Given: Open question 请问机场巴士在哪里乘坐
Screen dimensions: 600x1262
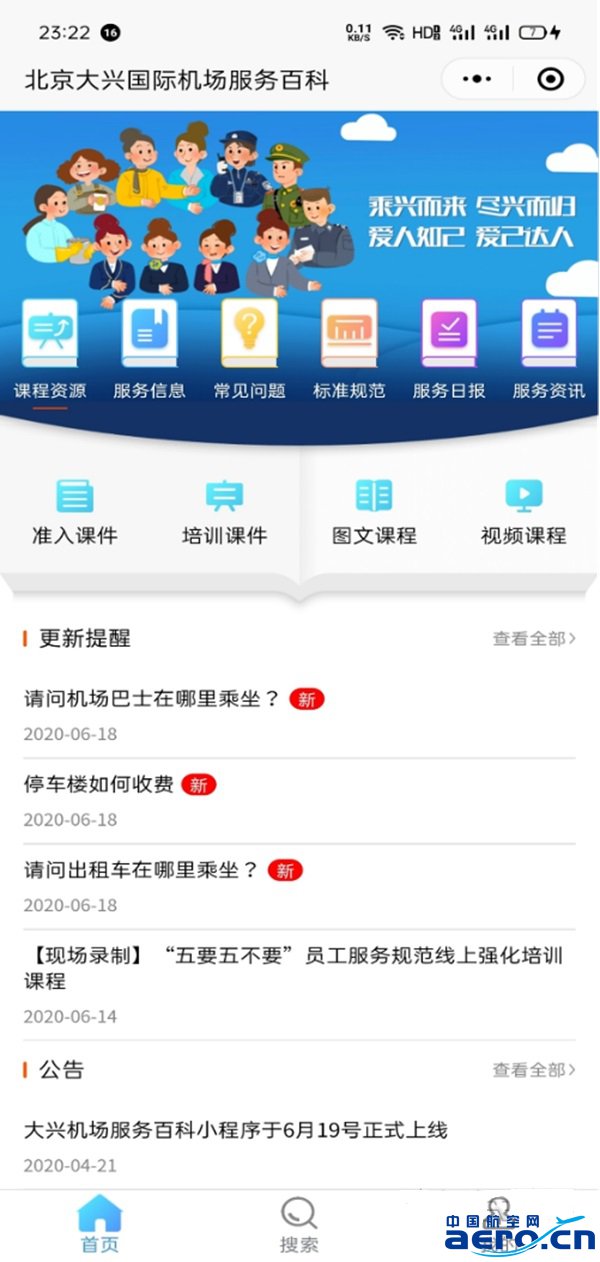Looking at the screenshot, I should coord(153,699).
